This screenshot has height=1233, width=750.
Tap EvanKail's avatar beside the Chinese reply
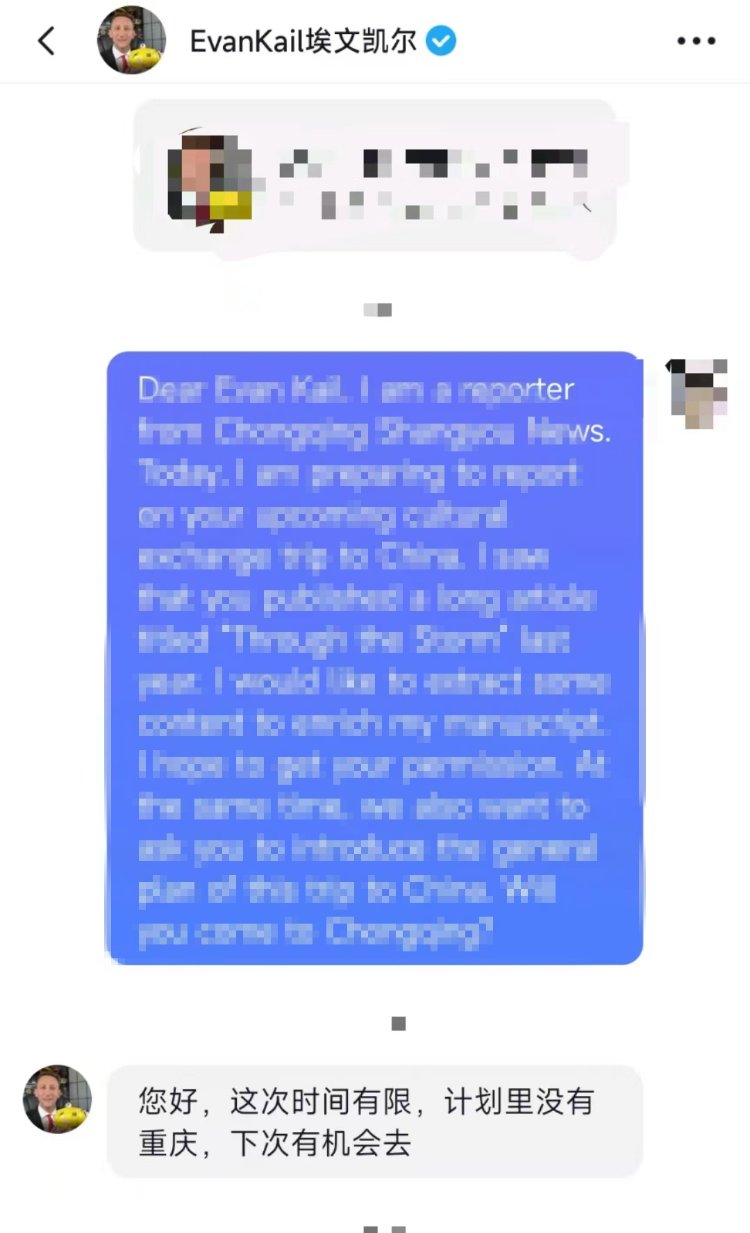[x=57, y=1099]
